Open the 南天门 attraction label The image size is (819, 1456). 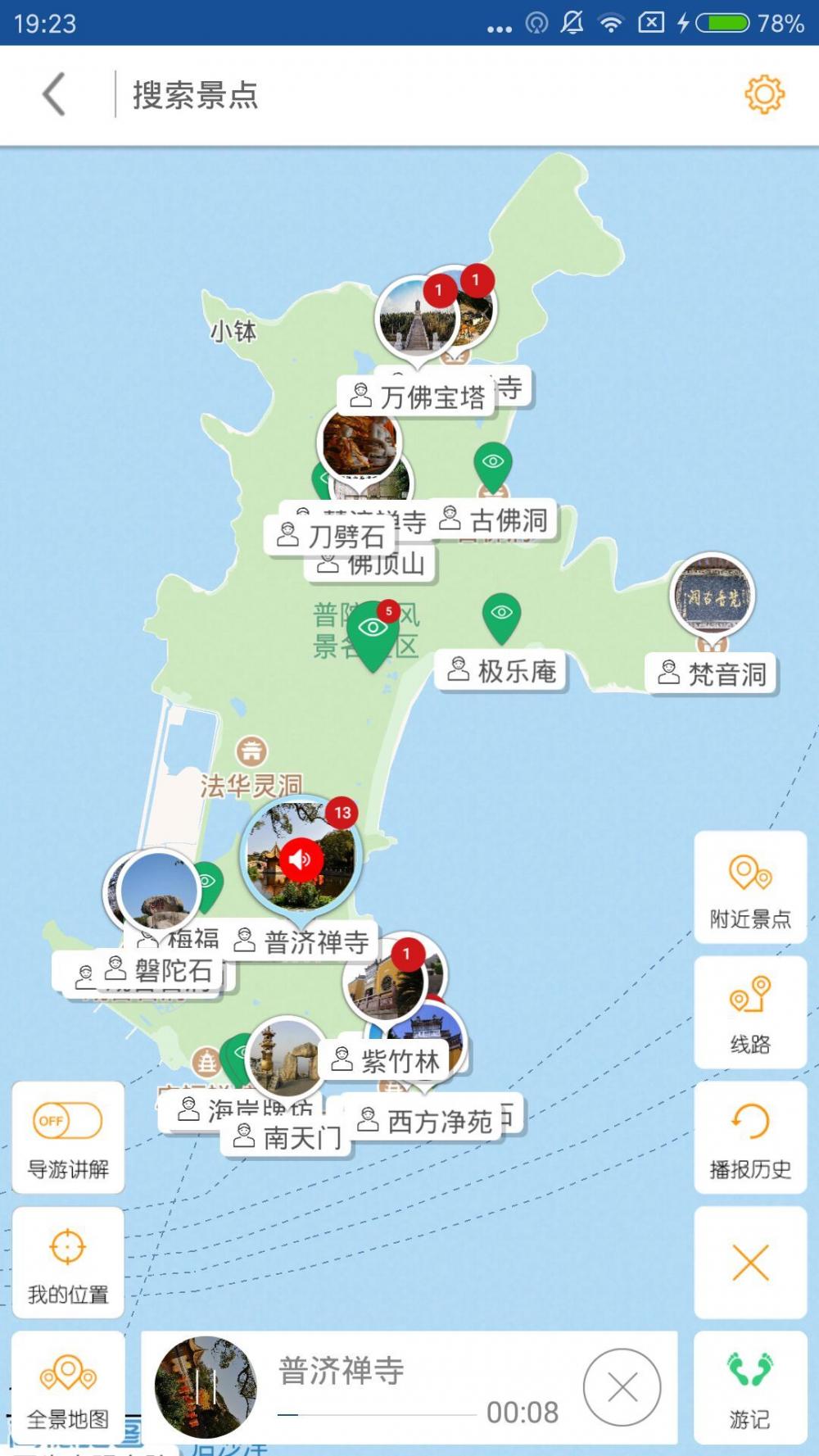point(287,1137)
